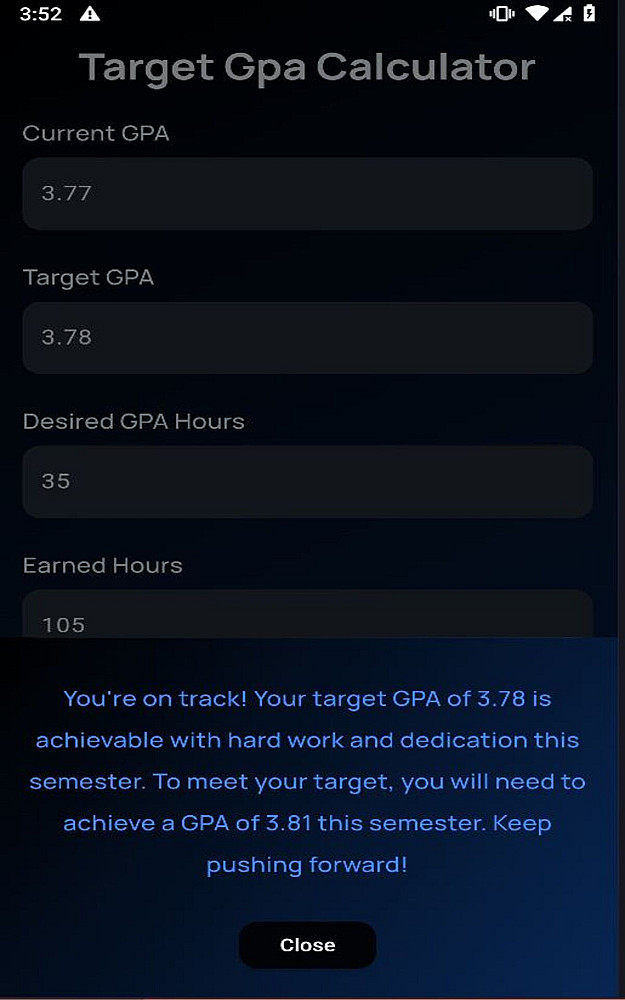625x1000 pixels.
Task: Close the GPA result message
Action: click(307, 945)
